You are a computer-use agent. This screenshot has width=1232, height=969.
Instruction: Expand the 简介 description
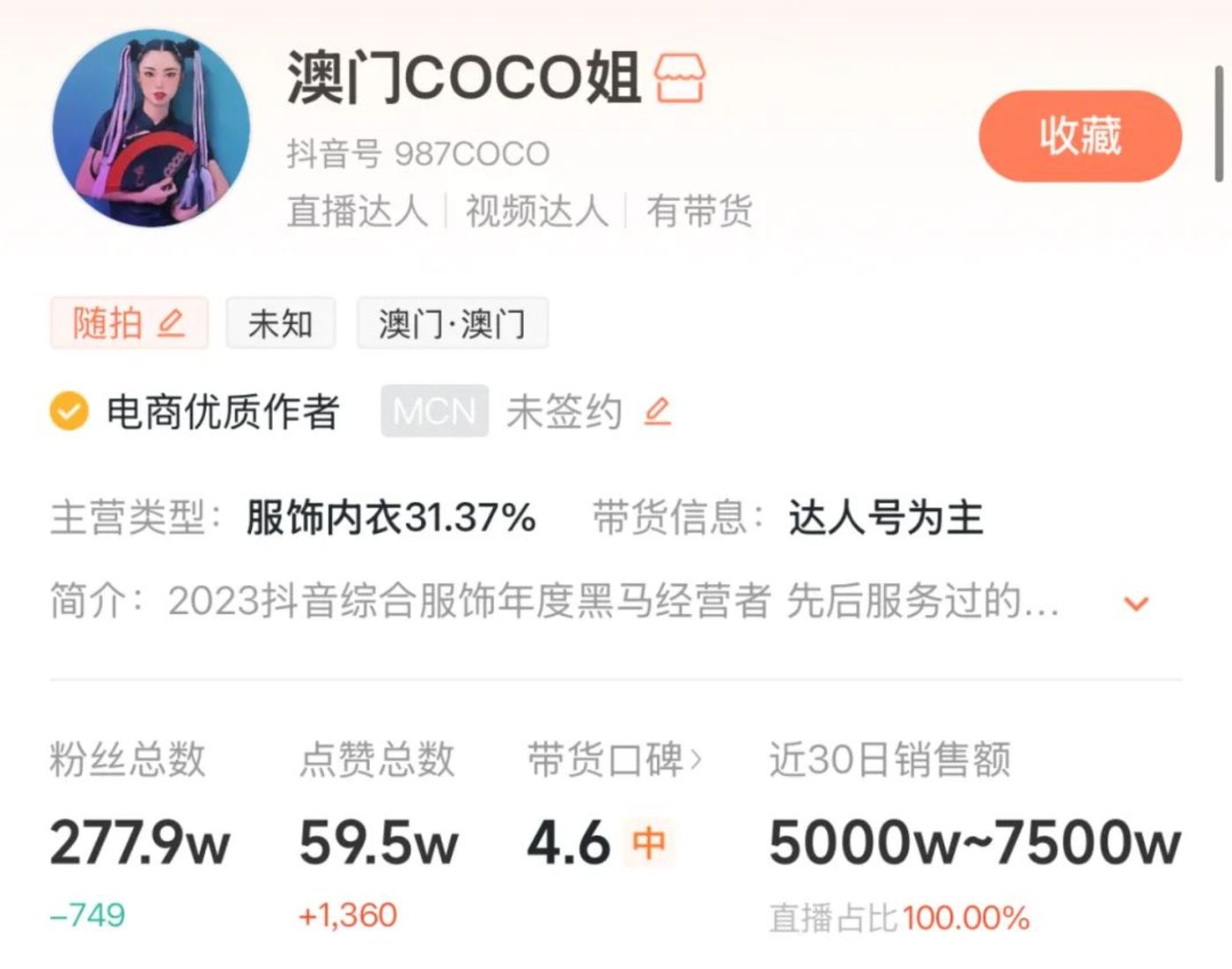1136,603
